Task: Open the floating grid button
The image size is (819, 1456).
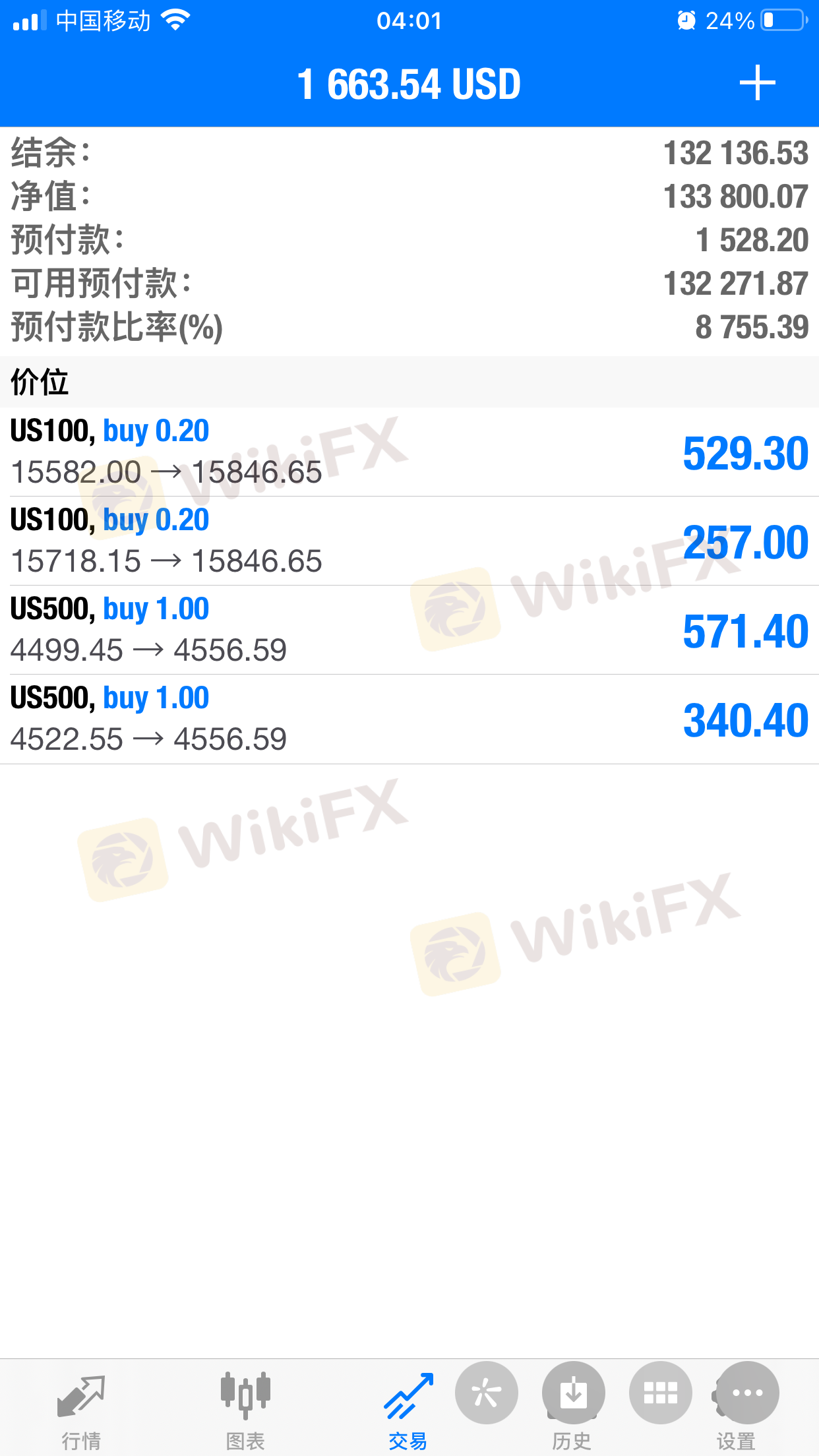Action: pyautogui.click(x=661, y=1393)
